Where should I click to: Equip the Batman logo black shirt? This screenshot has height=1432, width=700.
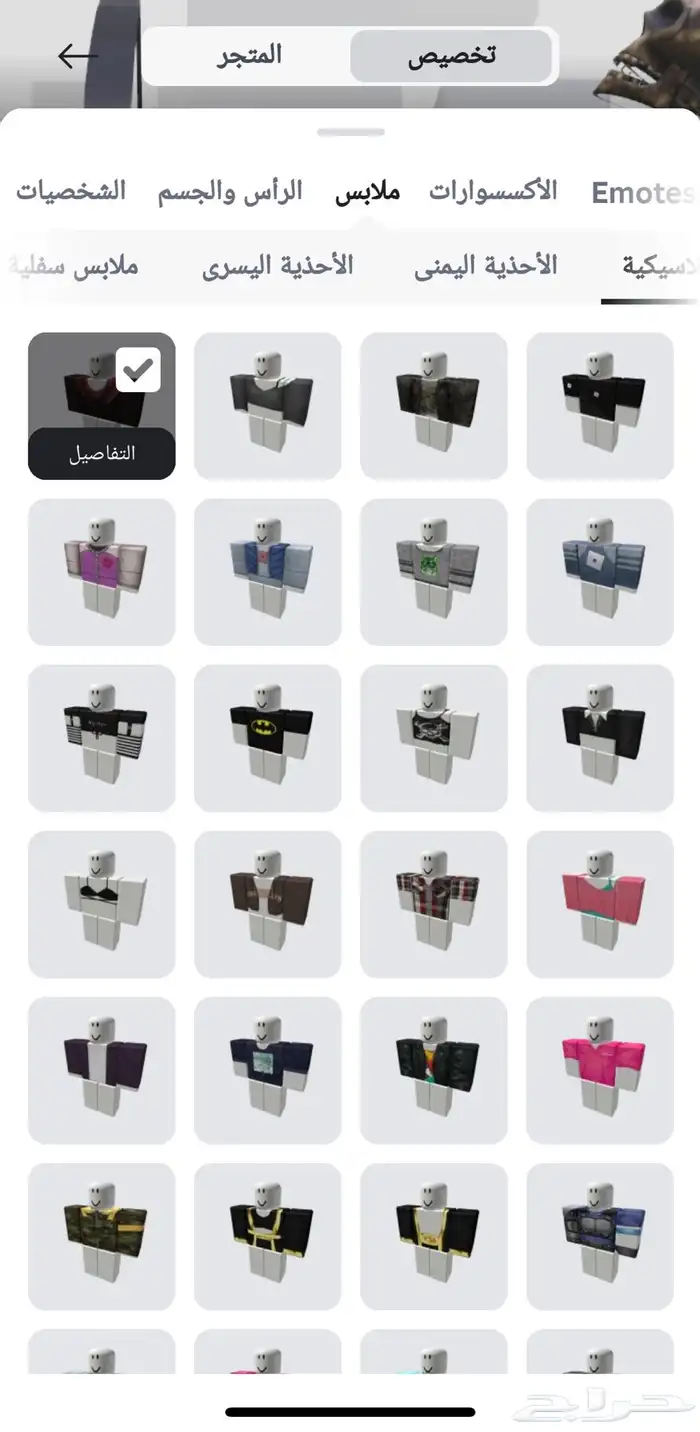[x=268, y=738]
